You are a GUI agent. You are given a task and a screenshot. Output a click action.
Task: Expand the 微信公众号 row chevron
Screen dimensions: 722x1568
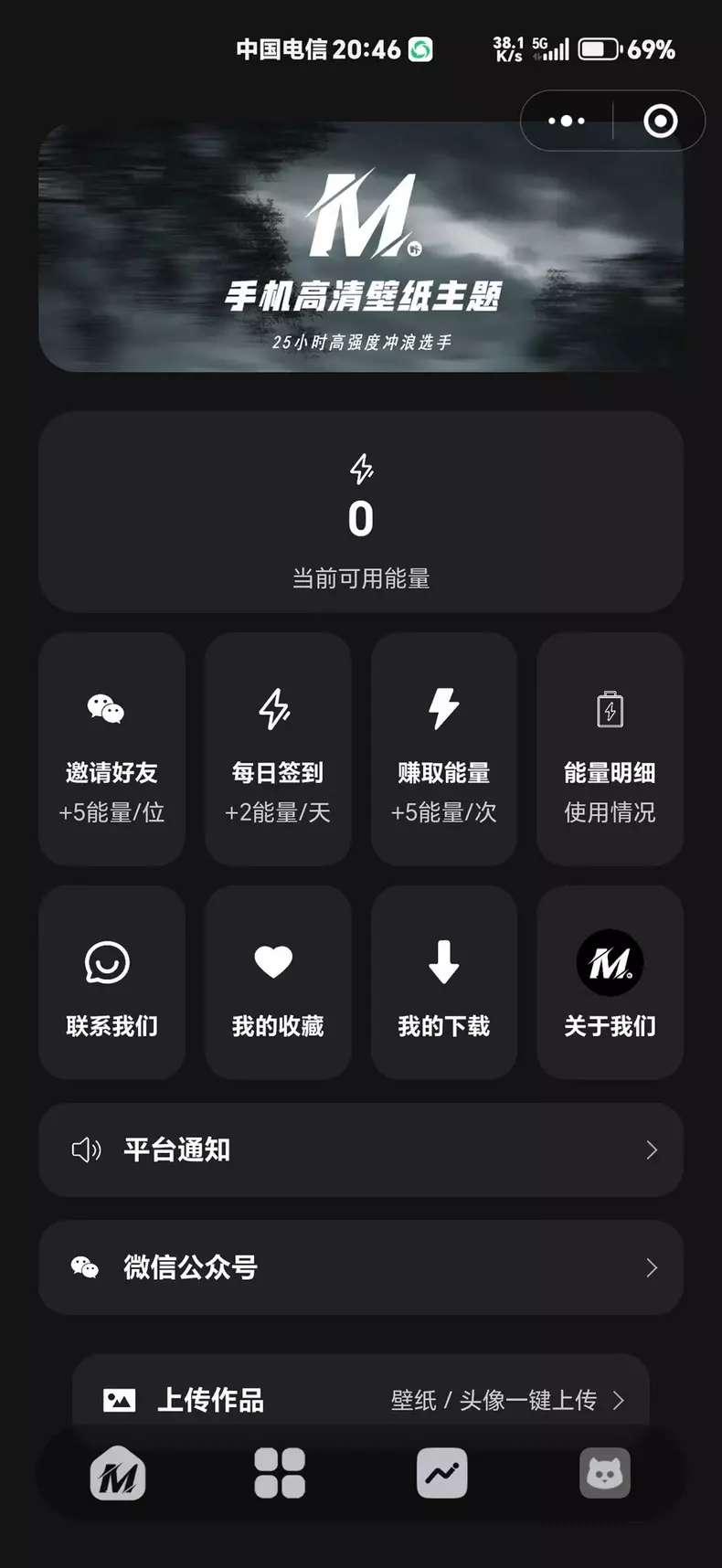click(651, 1267)
